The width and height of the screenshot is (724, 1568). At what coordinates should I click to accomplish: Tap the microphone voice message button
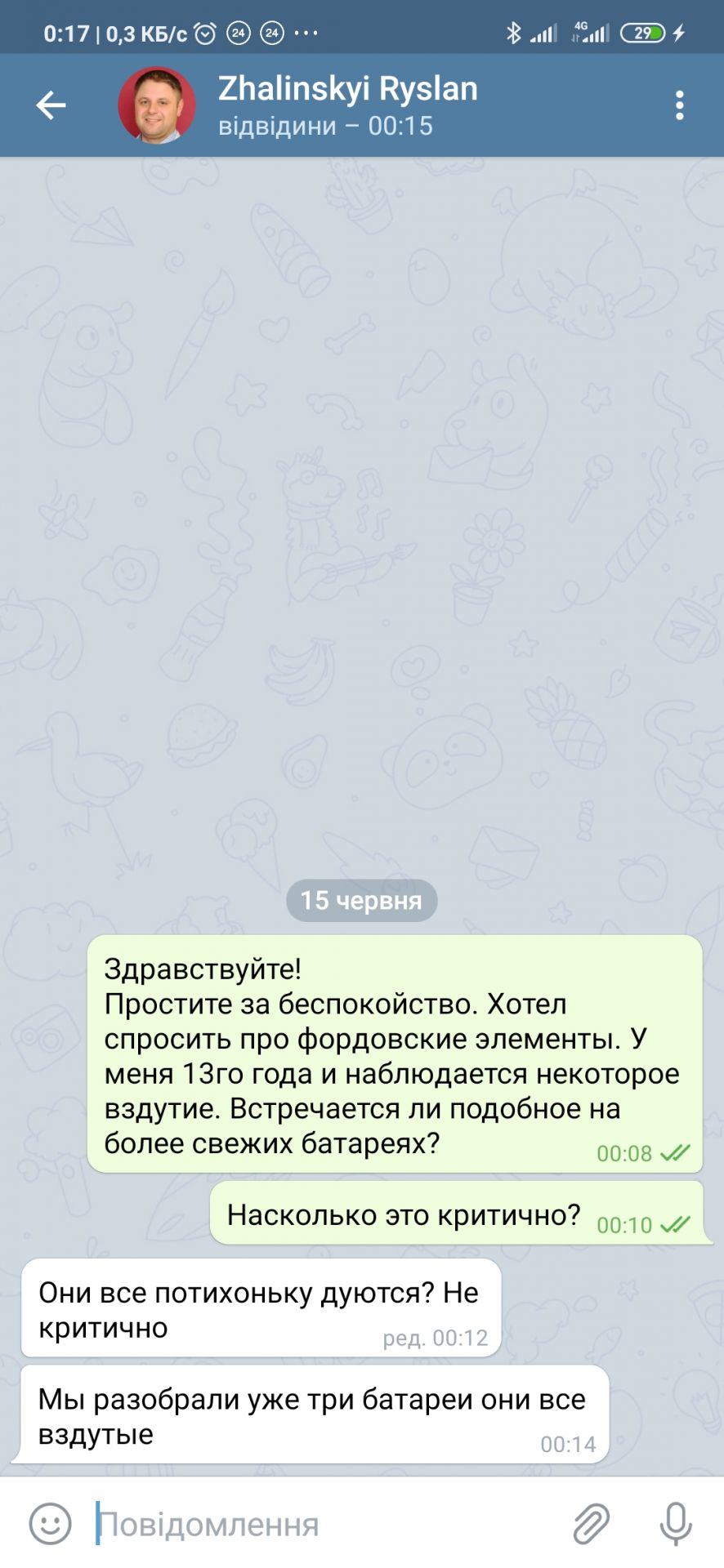[x=676, y=1524]
